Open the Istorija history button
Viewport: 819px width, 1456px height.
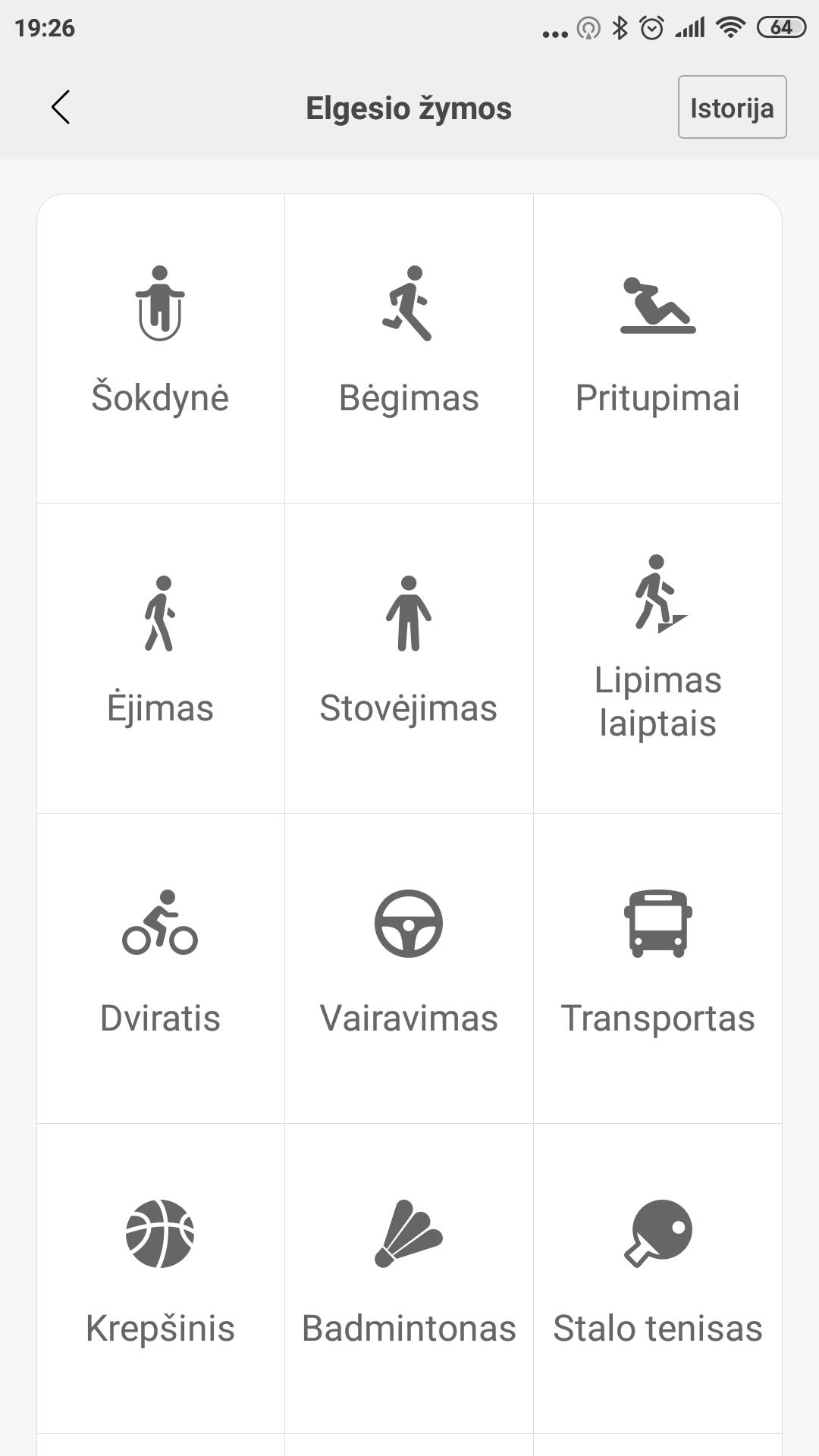[x=732, y=107]
